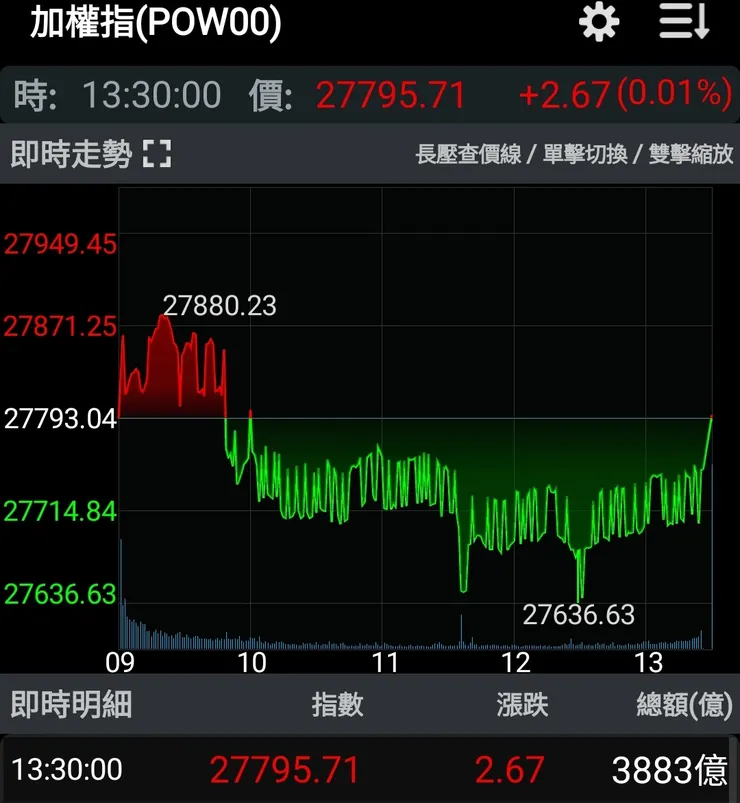Open the settings gear icon
The width and height of the screenshot is (740, 803).
pyautogui.click(x=597, y=22)
